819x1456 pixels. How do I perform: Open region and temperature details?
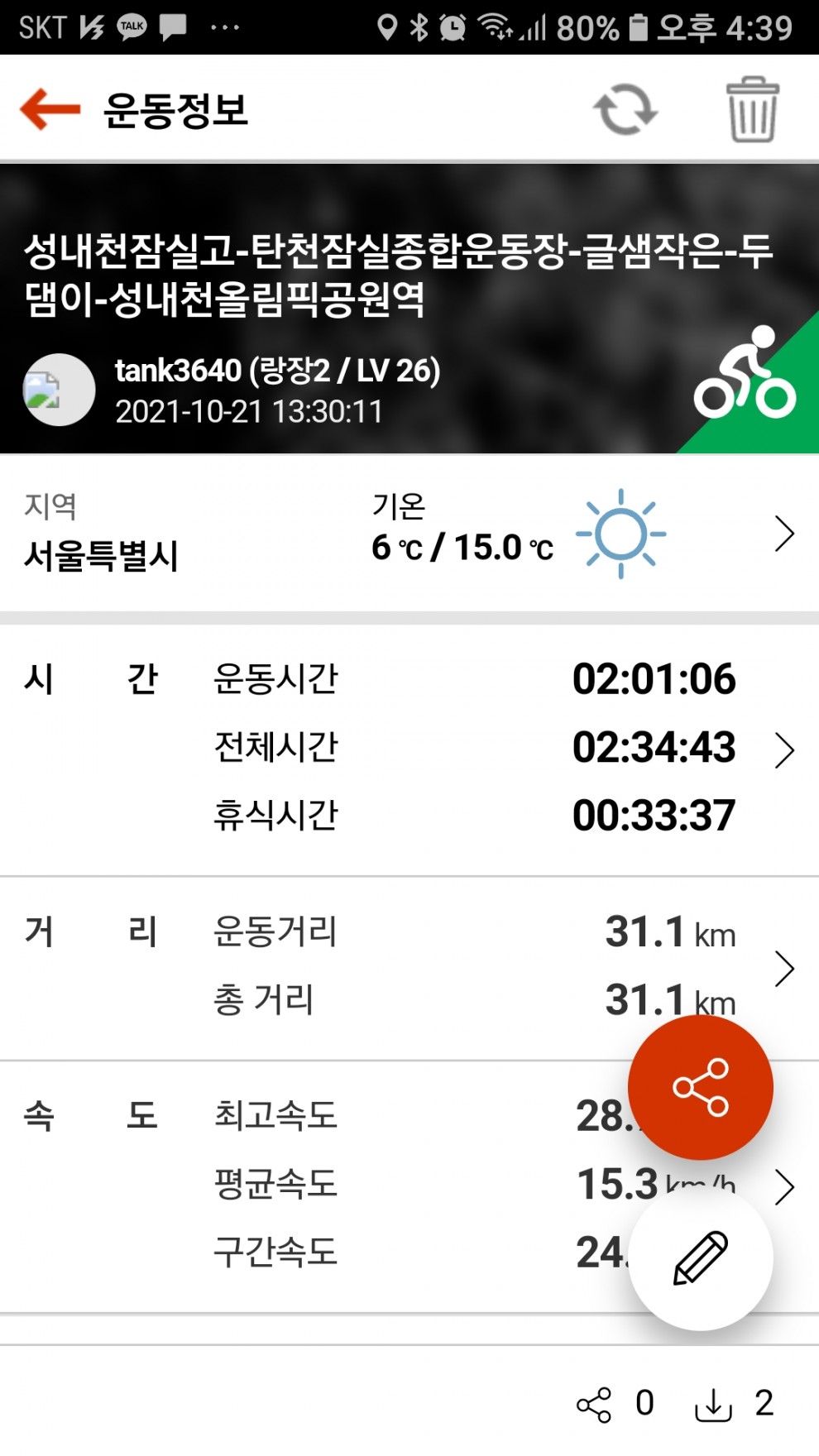[783, 534]
